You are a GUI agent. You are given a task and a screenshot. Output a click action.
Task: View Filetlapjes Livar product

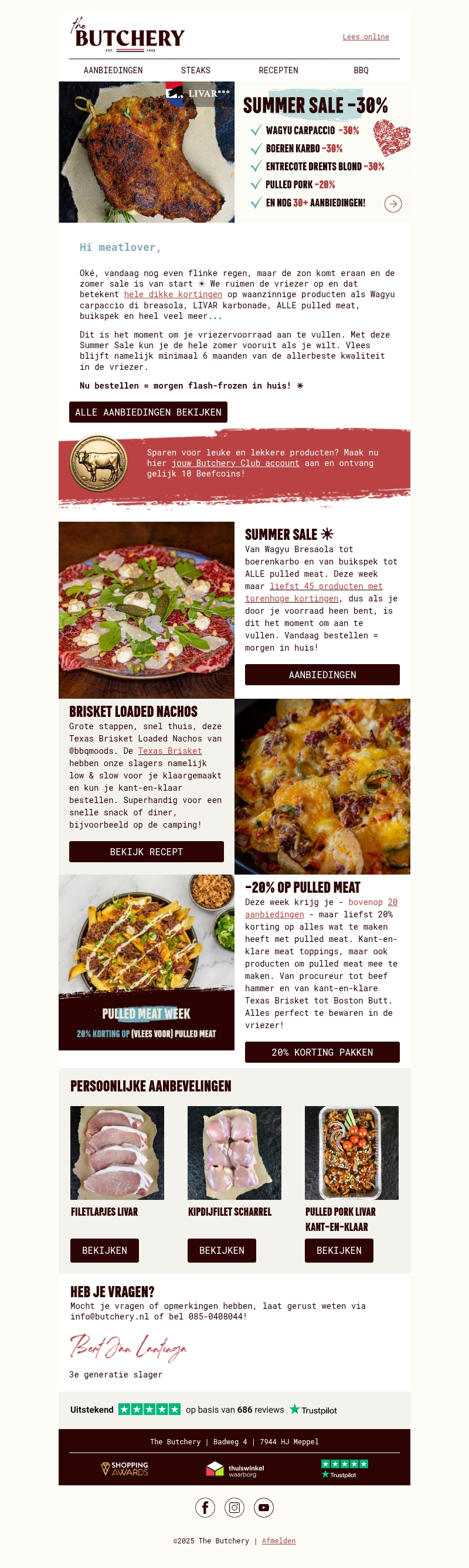pos(104,1250)
